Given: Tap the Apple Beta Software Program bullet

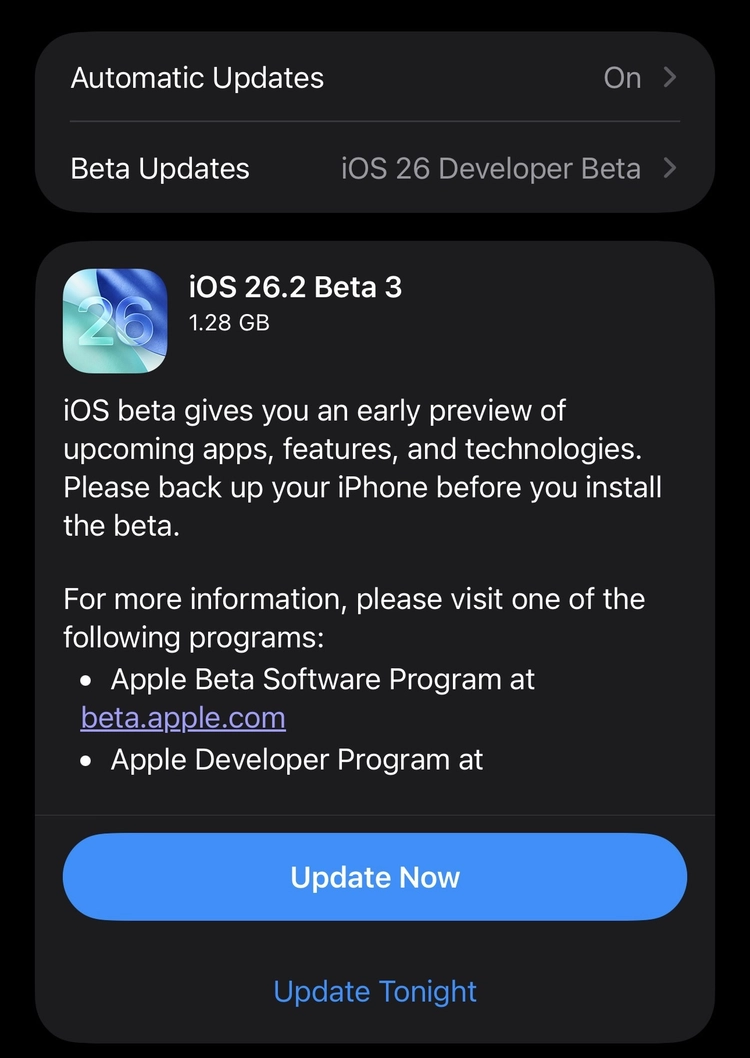Looking at the screenshot, I should [x=322, y=679].
